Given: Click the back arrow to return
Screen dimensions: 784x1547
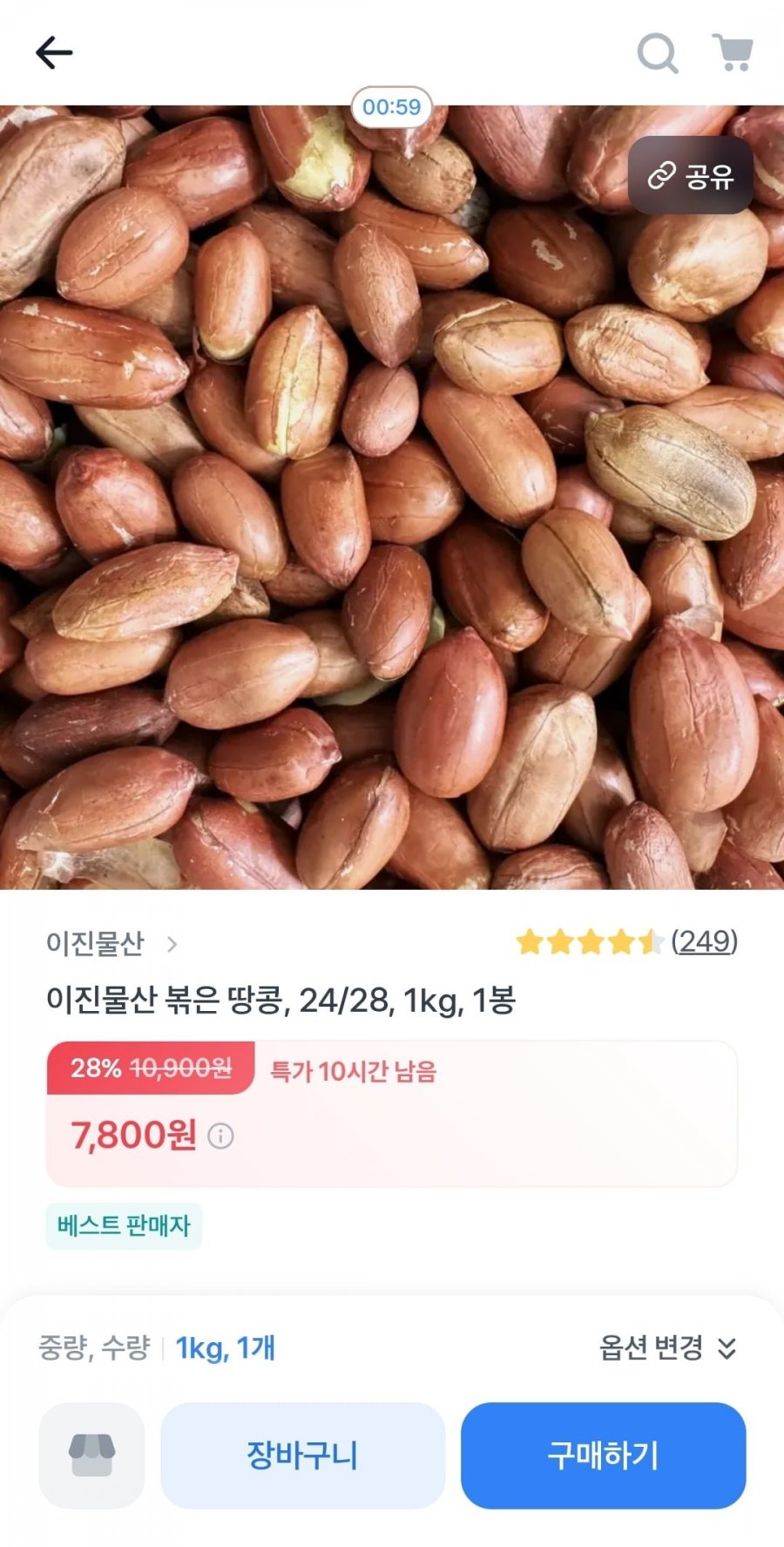Looking at the screenshot, I should tap(54, 52).
